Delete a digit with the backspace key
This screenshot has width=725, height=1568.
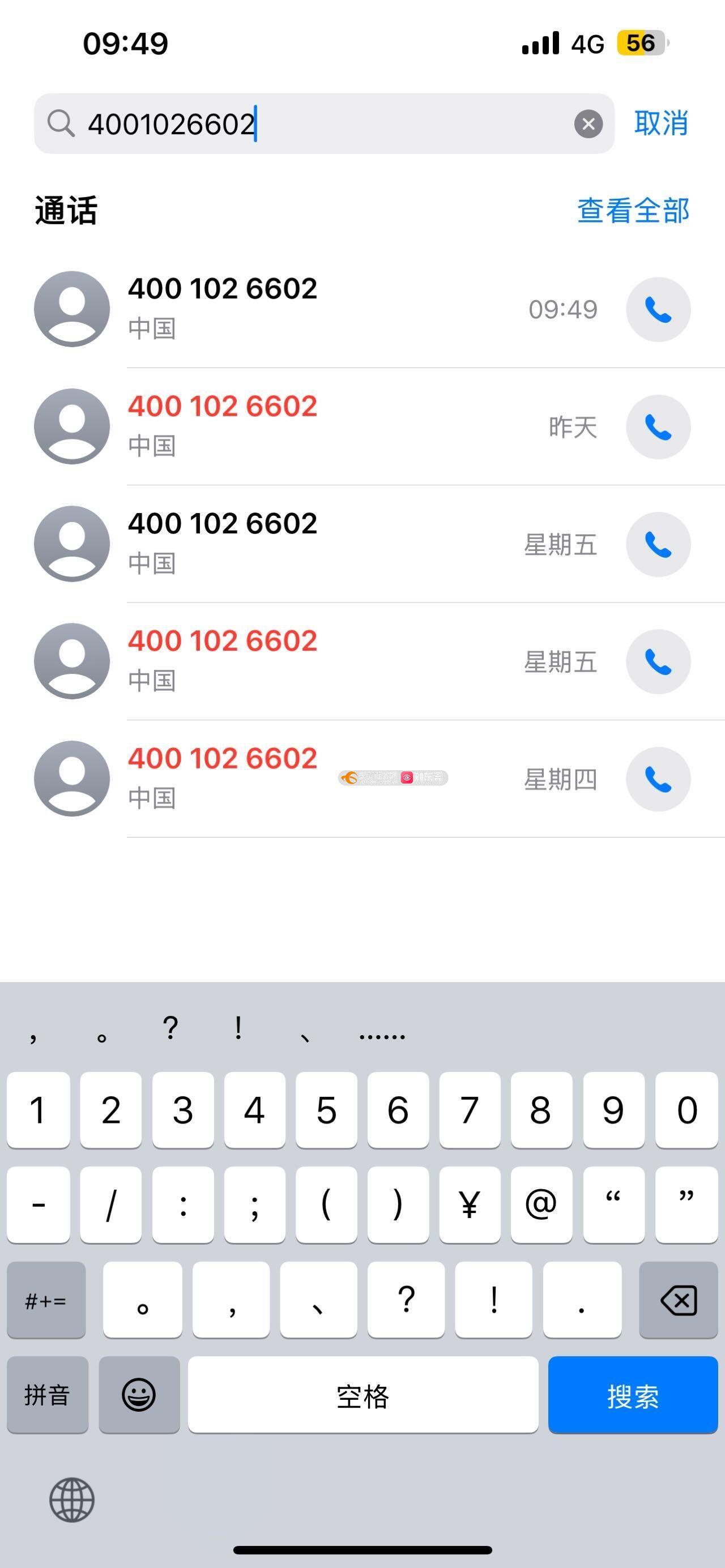[679, 1300]
